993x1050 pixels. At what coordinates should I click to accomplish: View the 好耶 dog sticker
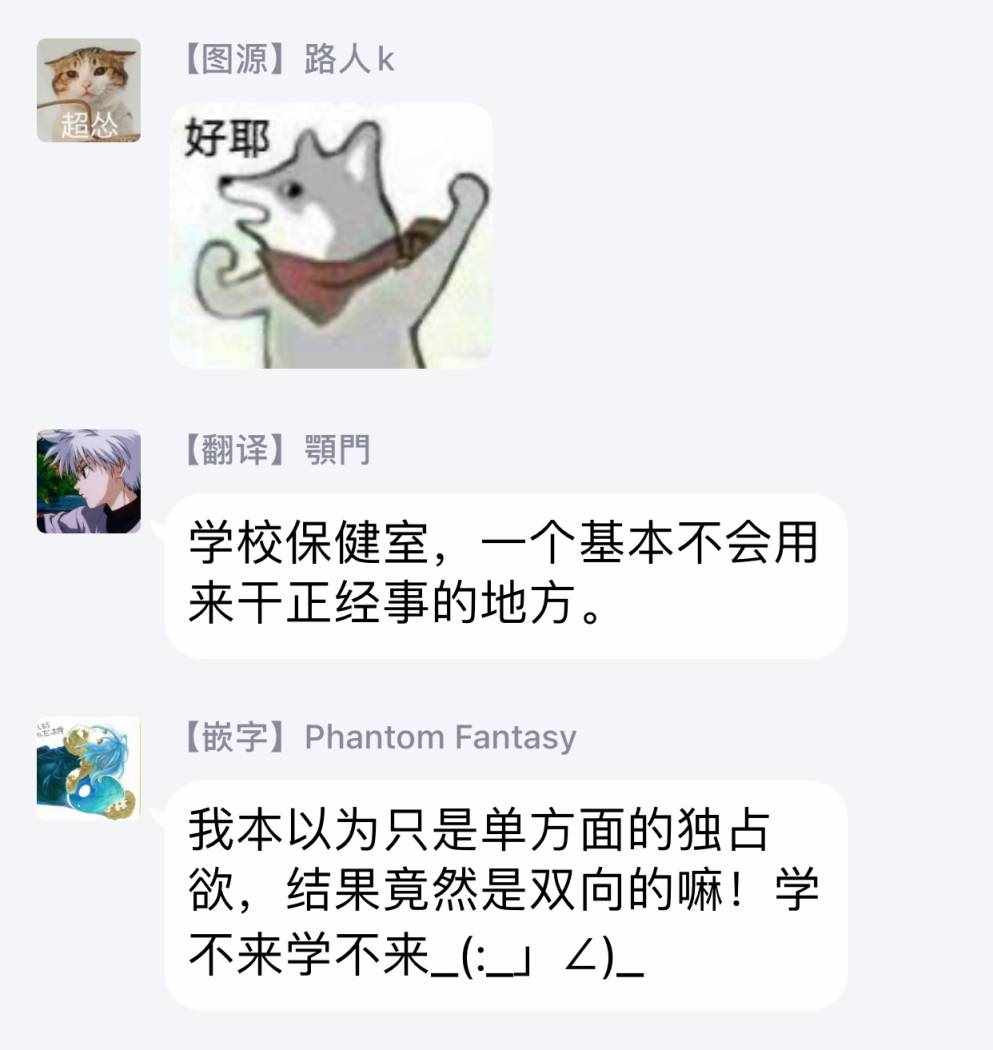point(330,236)
